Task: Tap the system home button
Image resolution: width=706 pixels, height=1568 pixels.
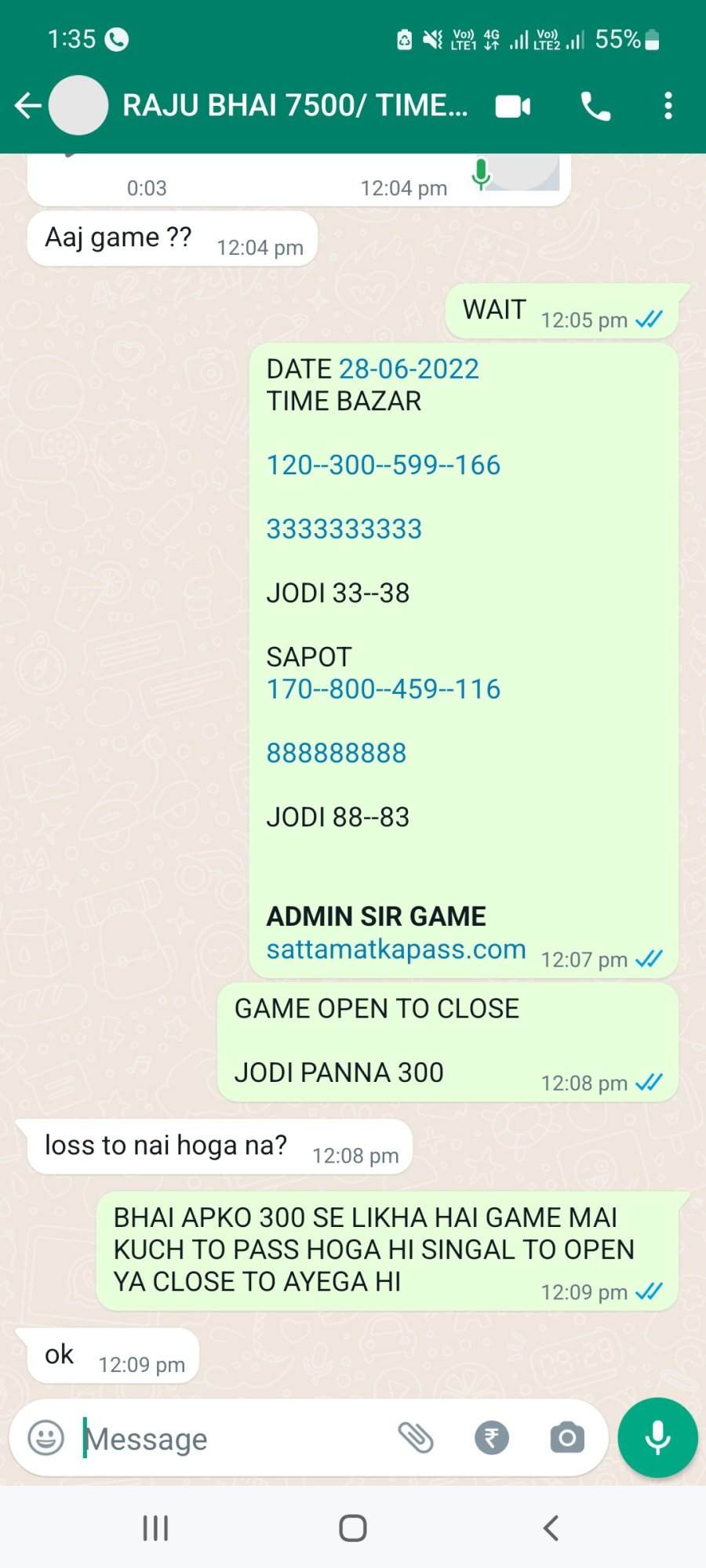Action: click(x=353, y=1528)
